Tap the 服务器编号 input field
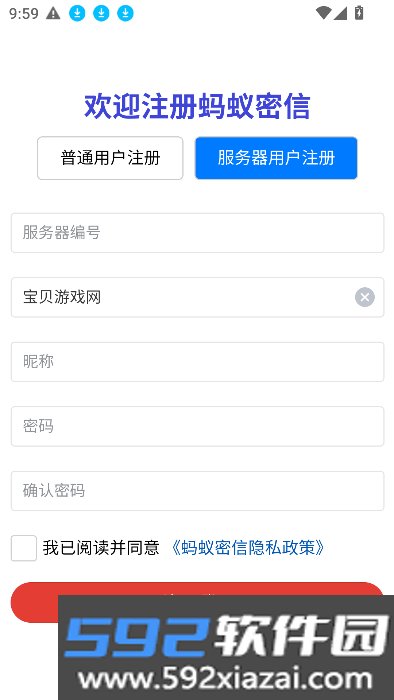The height and width of the screenshot is (700, 394). [197, 233]
